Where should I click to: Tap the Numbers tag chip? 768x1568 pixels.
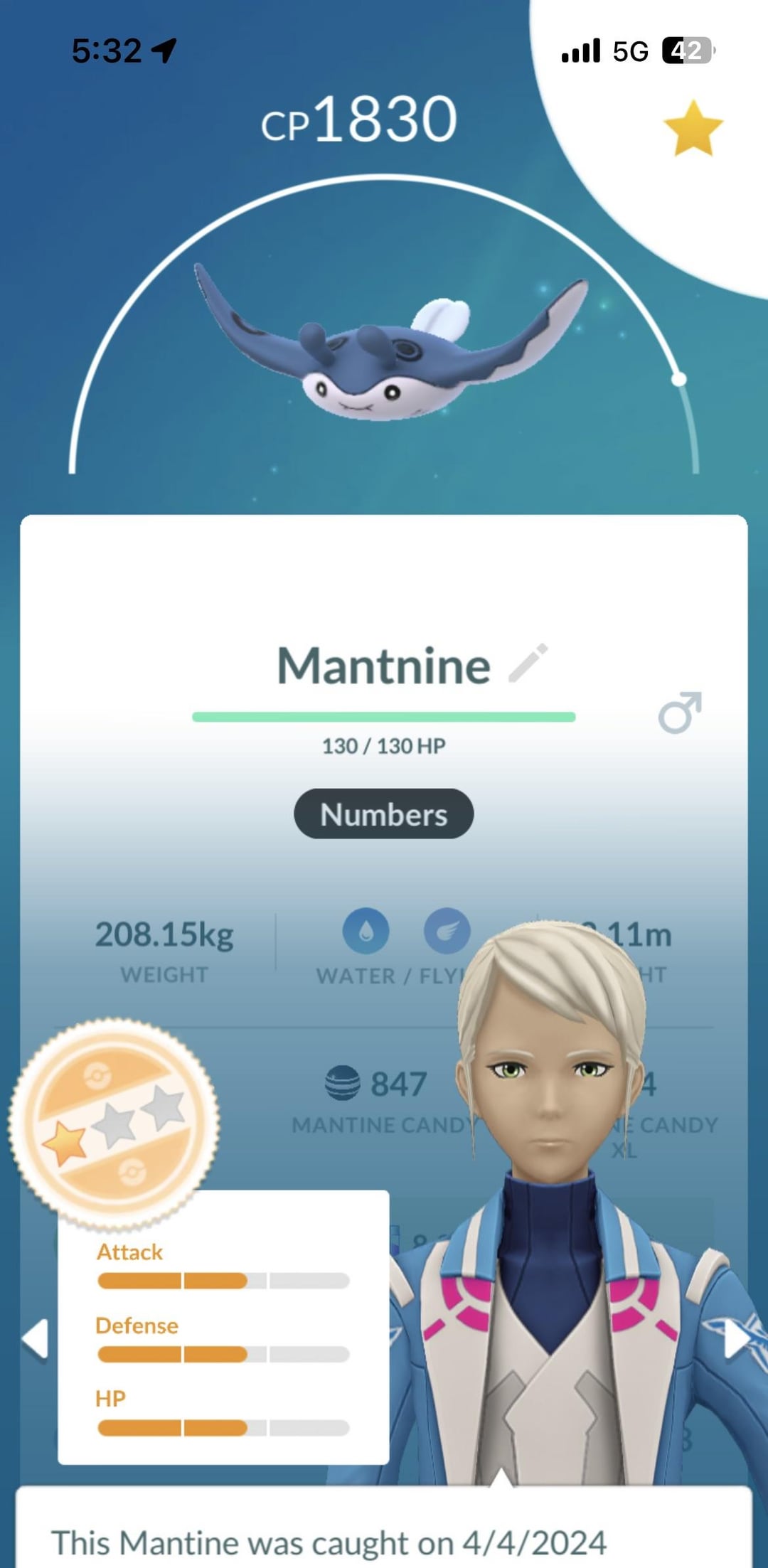coord(383,814)
